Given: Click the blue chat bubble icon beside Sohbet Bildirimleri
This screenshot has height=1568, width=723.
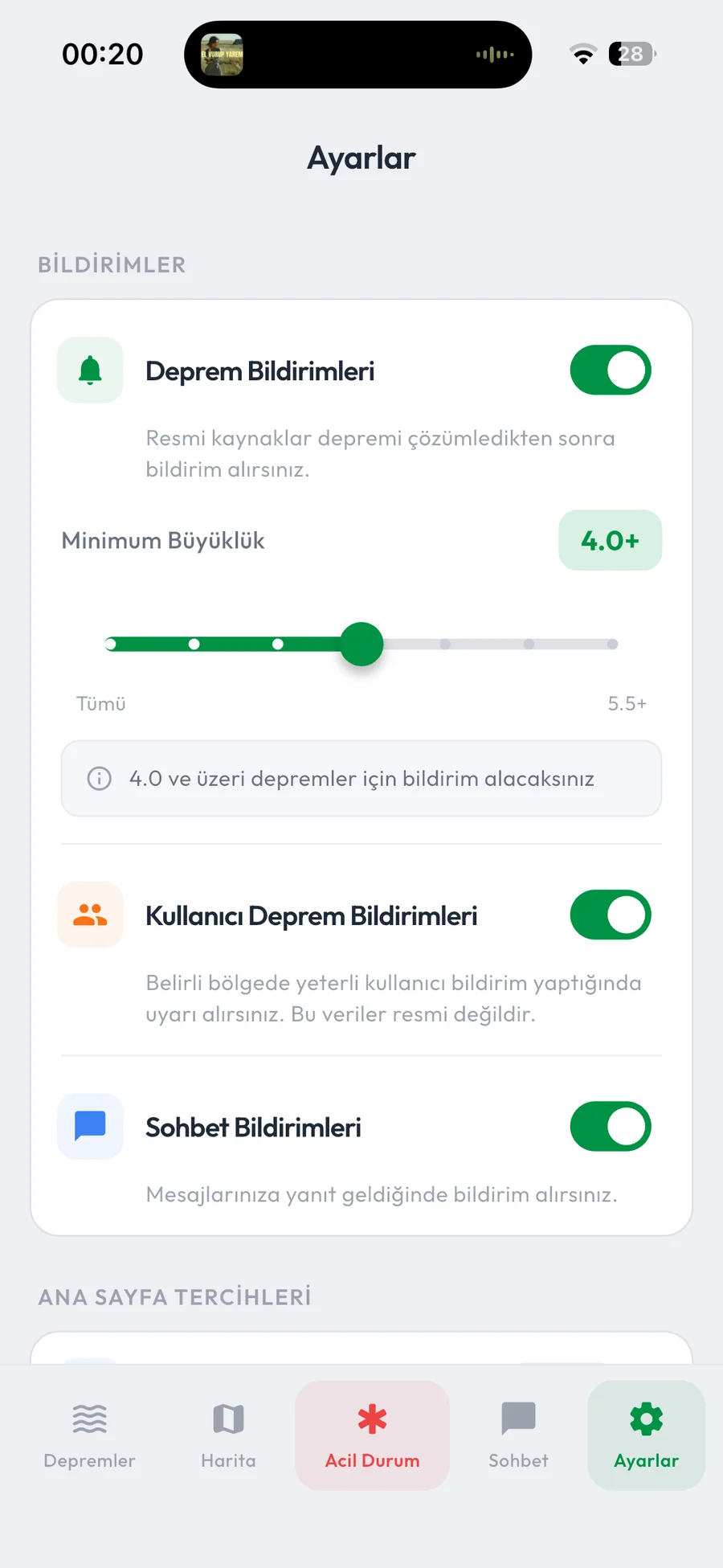Looking at the screenshot, I should [89, 1126].
